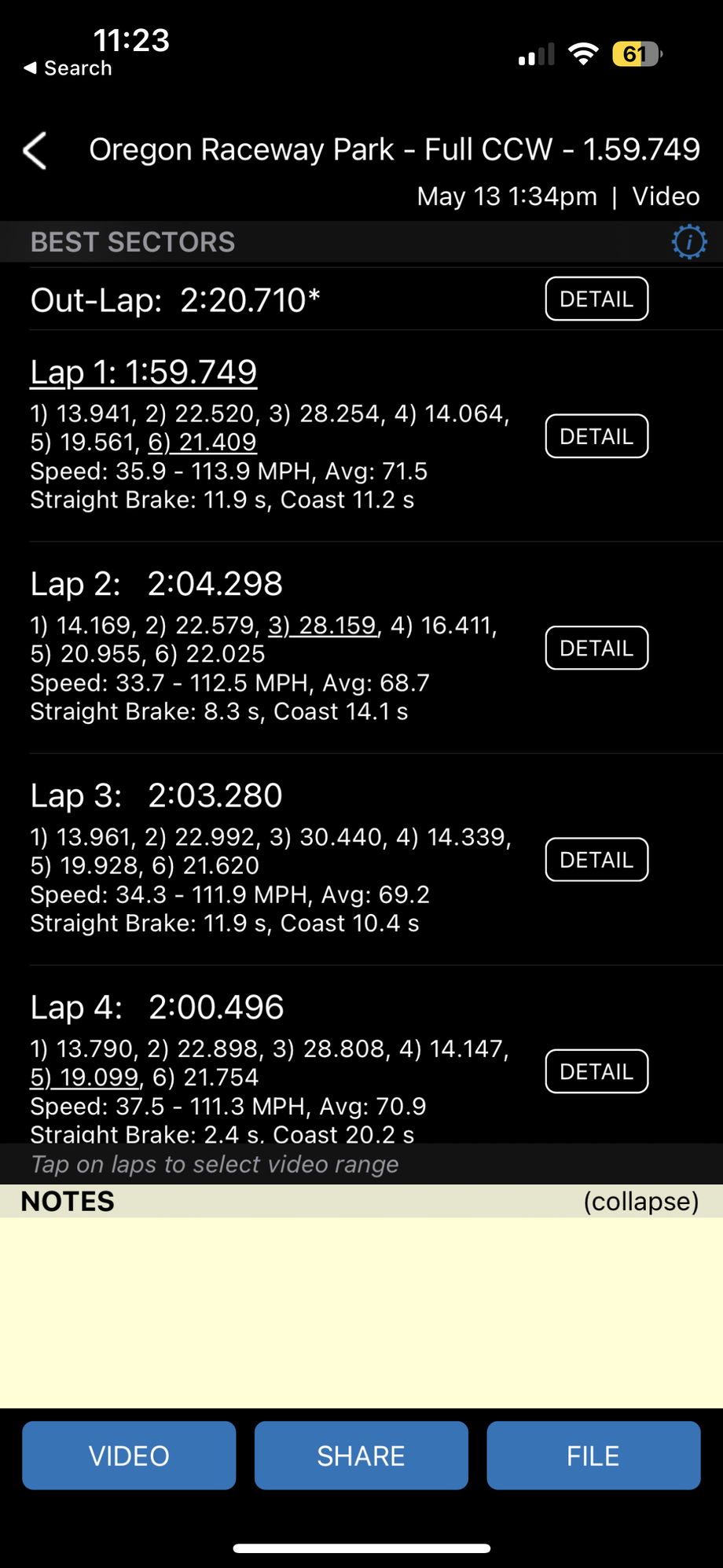The width and height of the screenshot is (723, 1568).
Task: Tap DETAIL button for Lap 3
Action: pyautogui.click(x=596, y=860)
